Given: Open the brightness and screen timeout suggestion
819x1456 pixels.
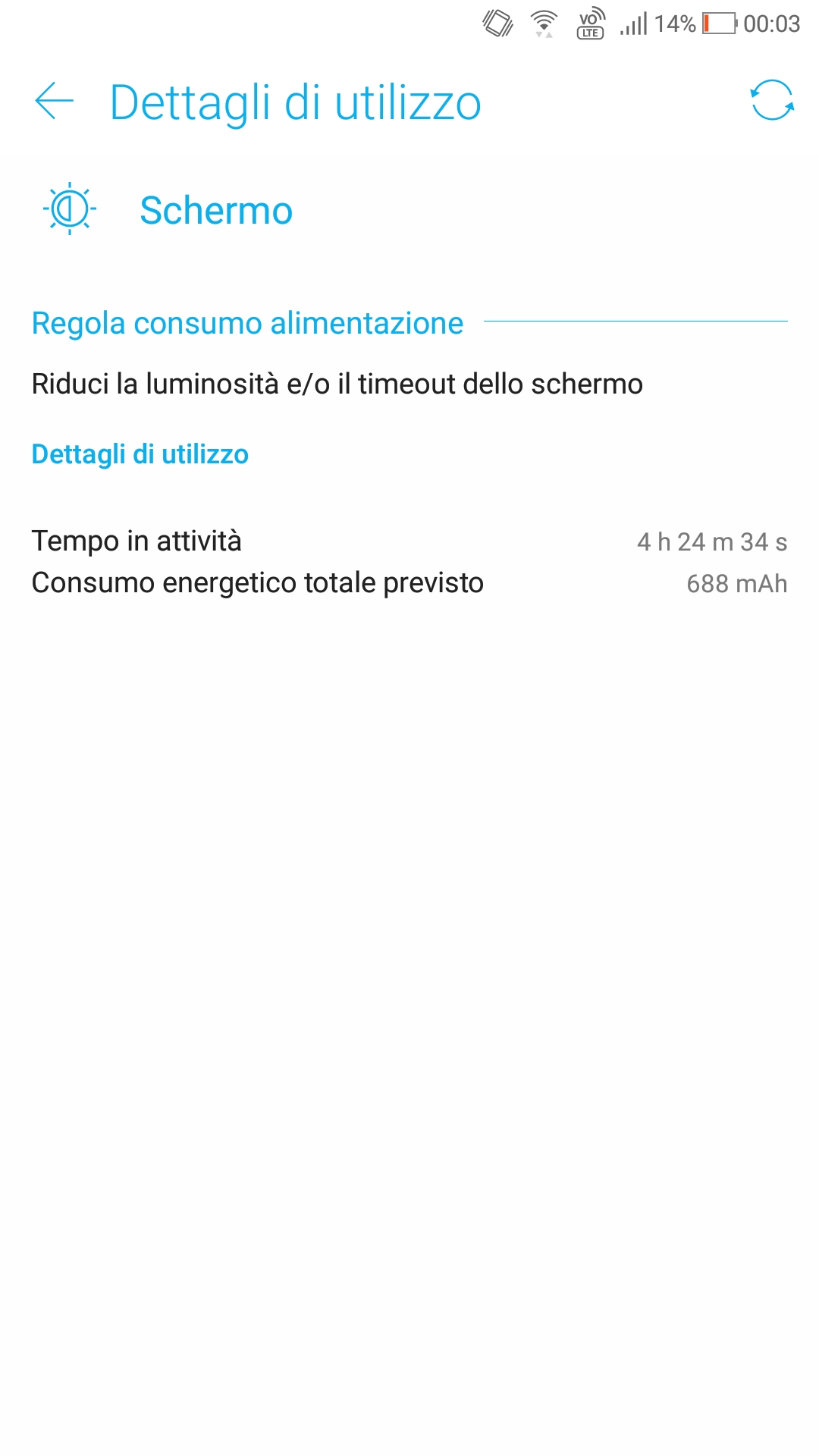Looking at the screenshot, I should click(409, 384).
